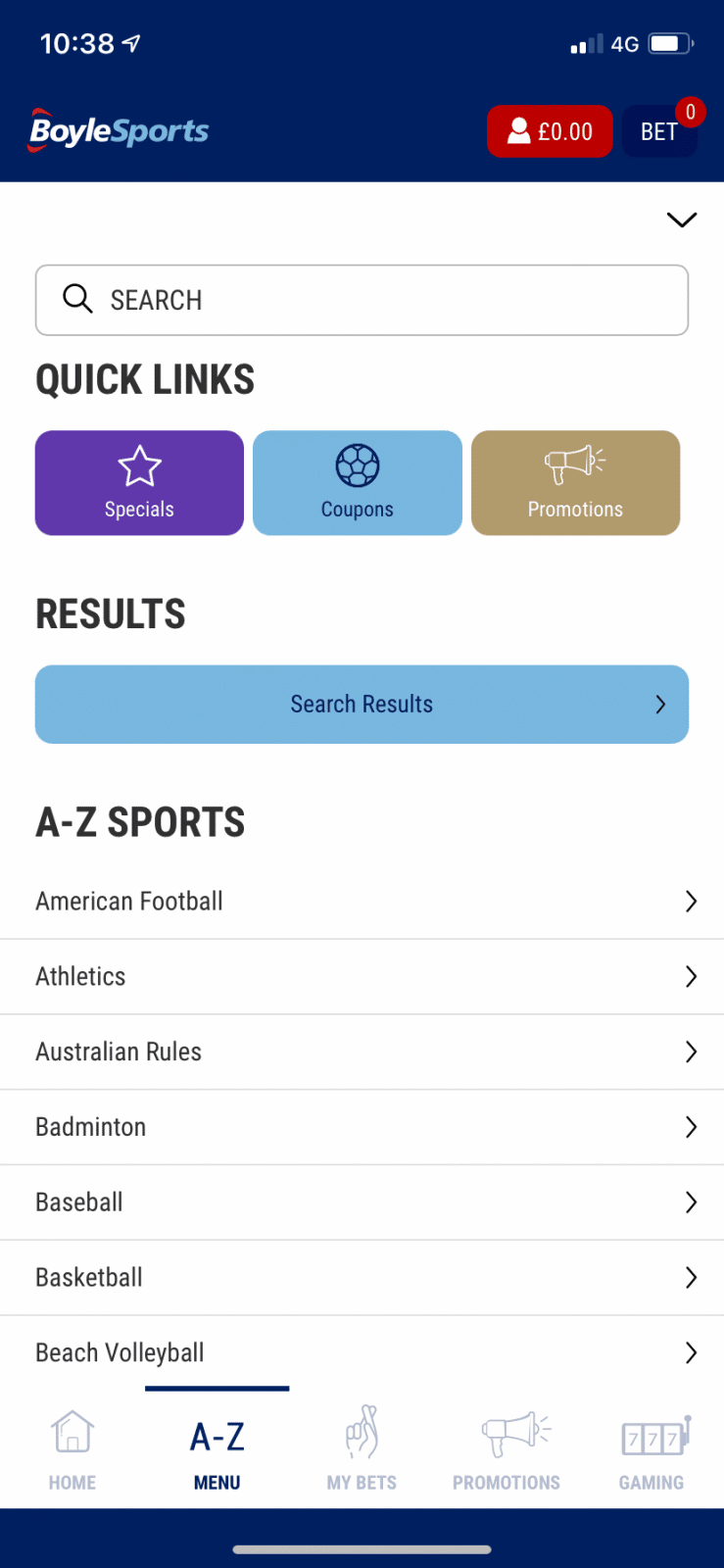Open the Specials quick link

(x=139, y=483)
